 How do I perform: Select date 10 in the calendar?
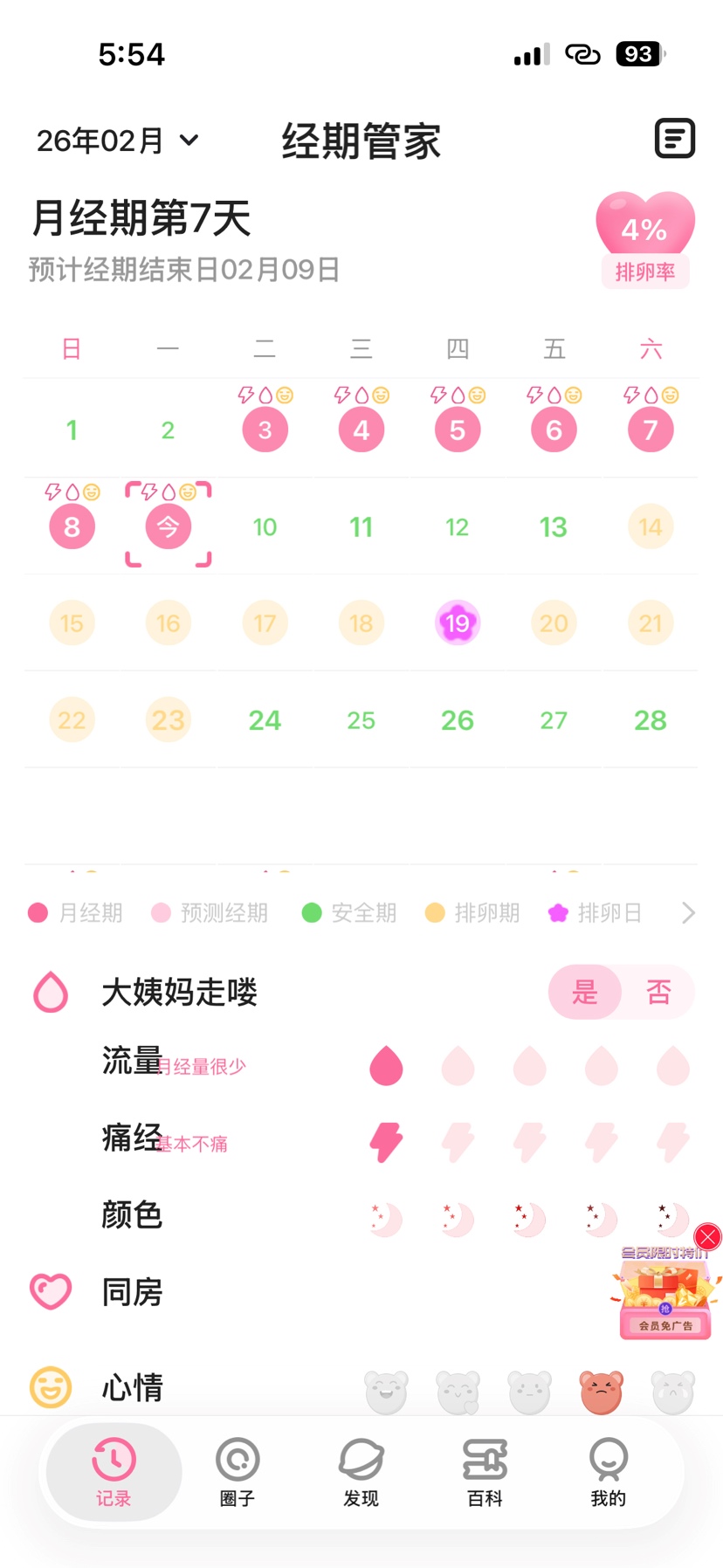pyautogui.click(x=265, y=527)
